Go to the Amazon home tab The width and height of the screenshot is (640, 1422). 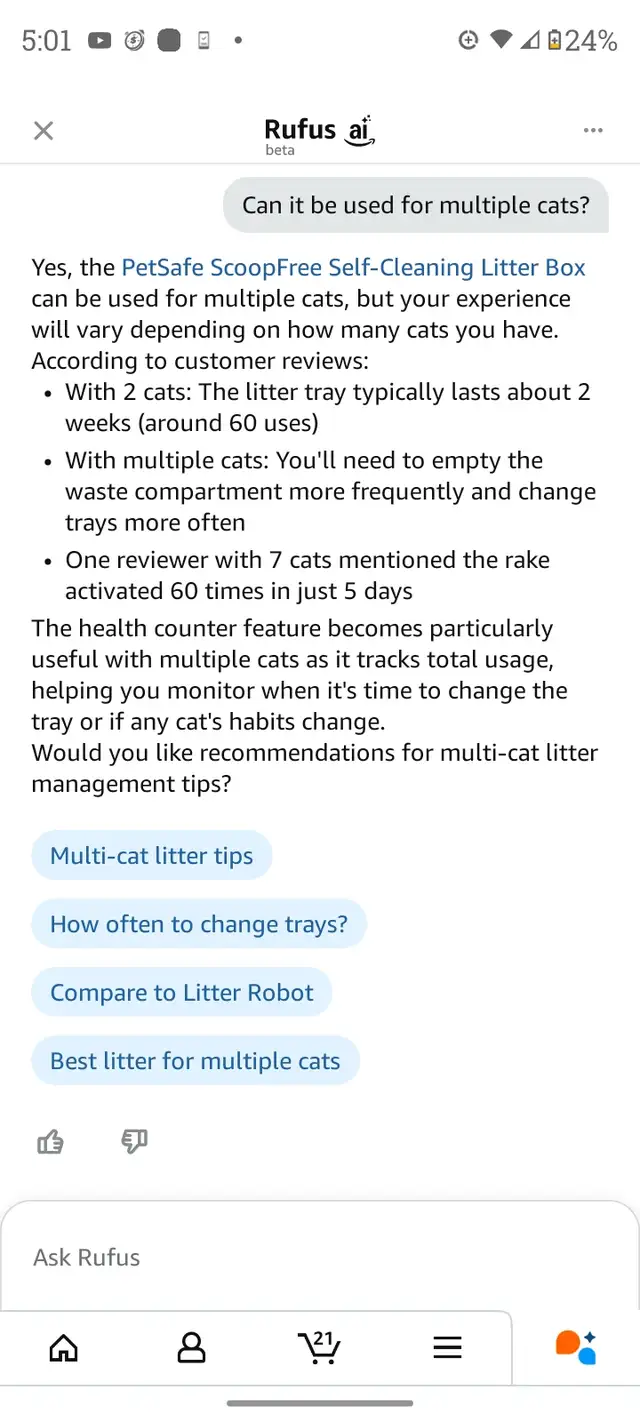(x=63, y=1347)
